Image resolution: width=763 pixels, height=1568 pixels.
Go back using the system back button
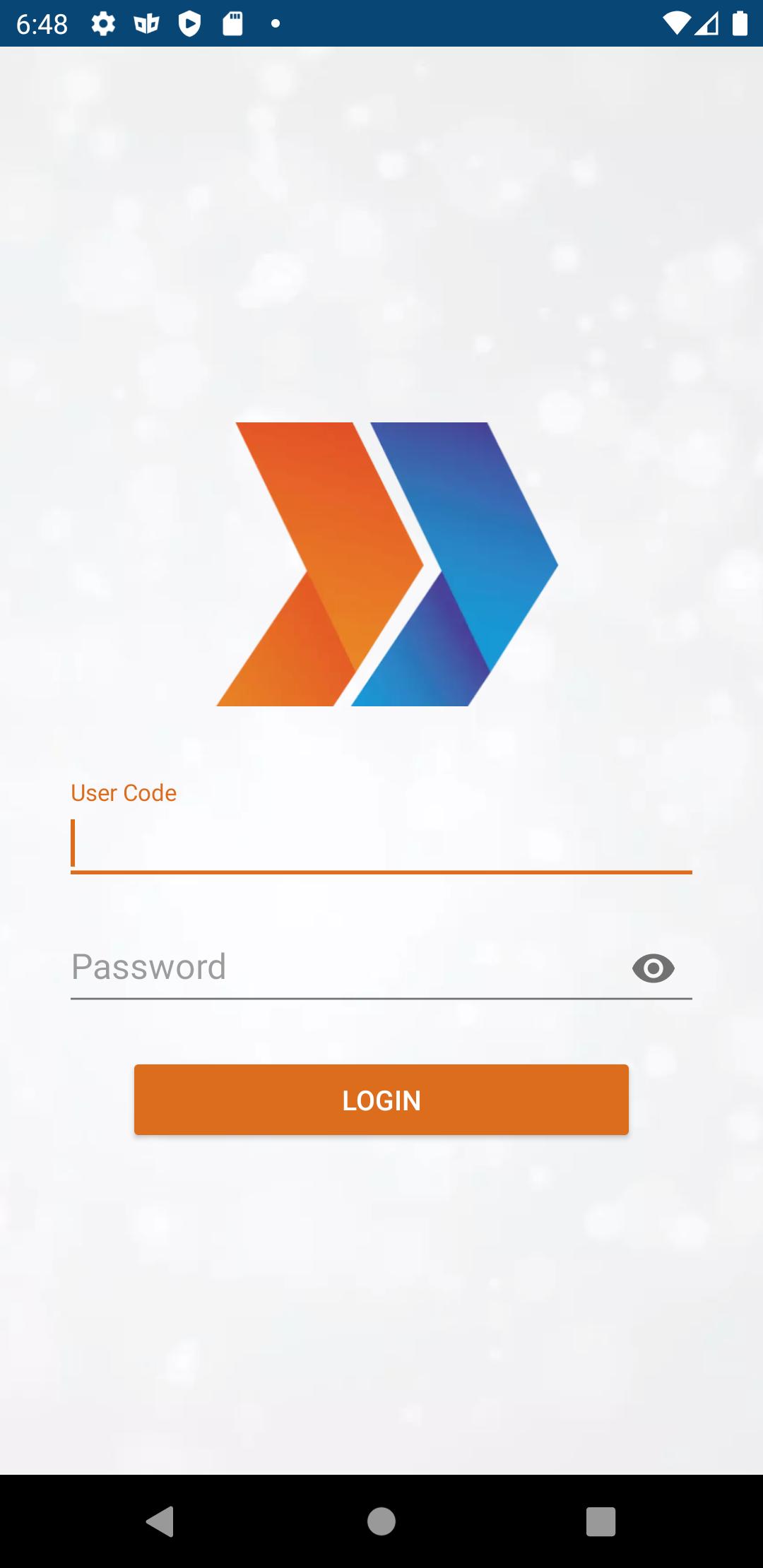[x=161, y=1521]
